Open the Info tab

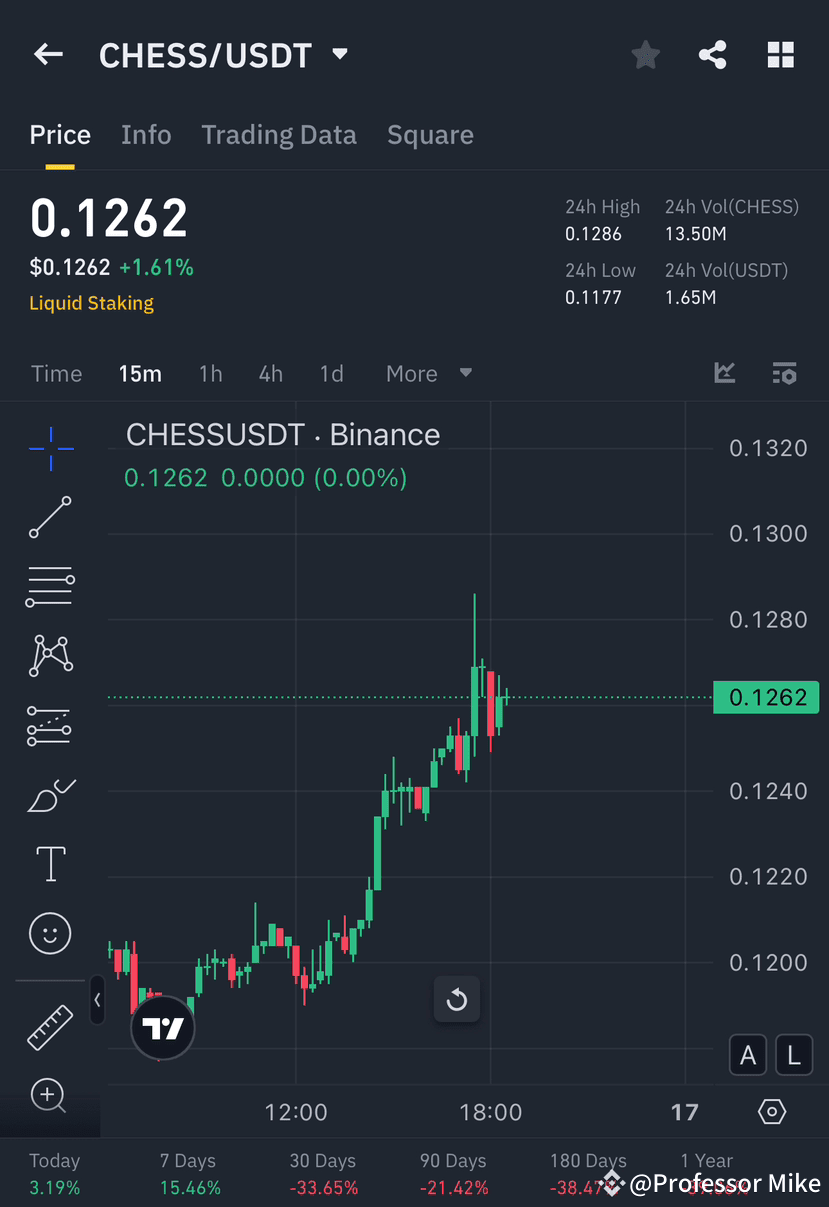pyautogui.click(x=146, y=134)
